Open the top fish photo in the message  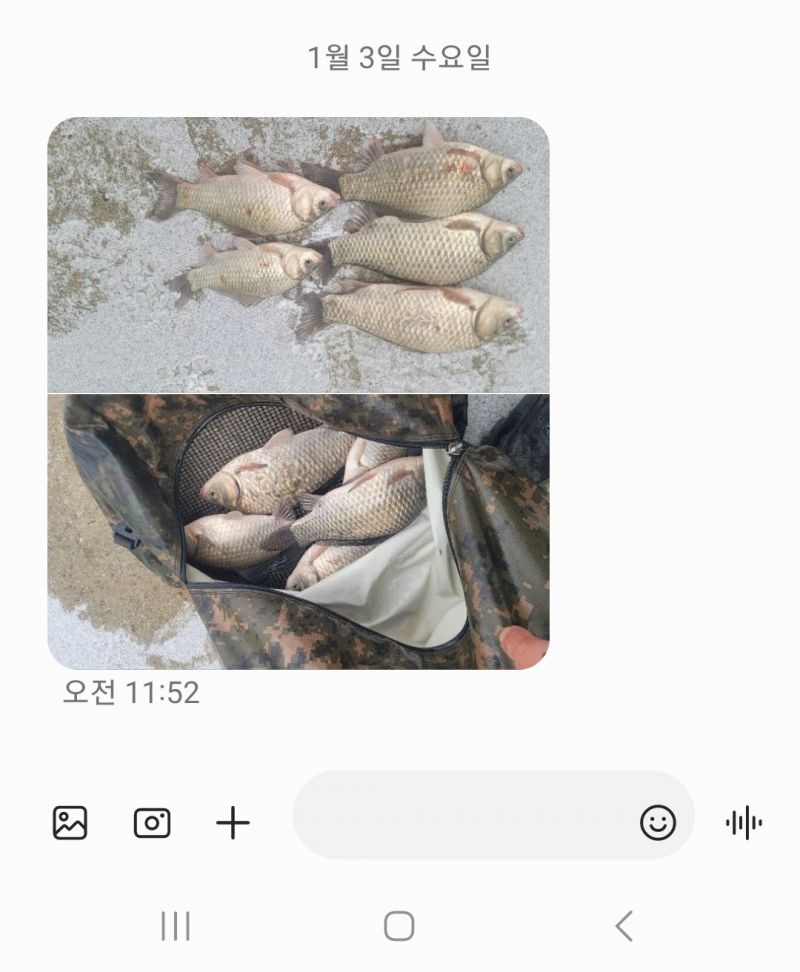[298, 254]
